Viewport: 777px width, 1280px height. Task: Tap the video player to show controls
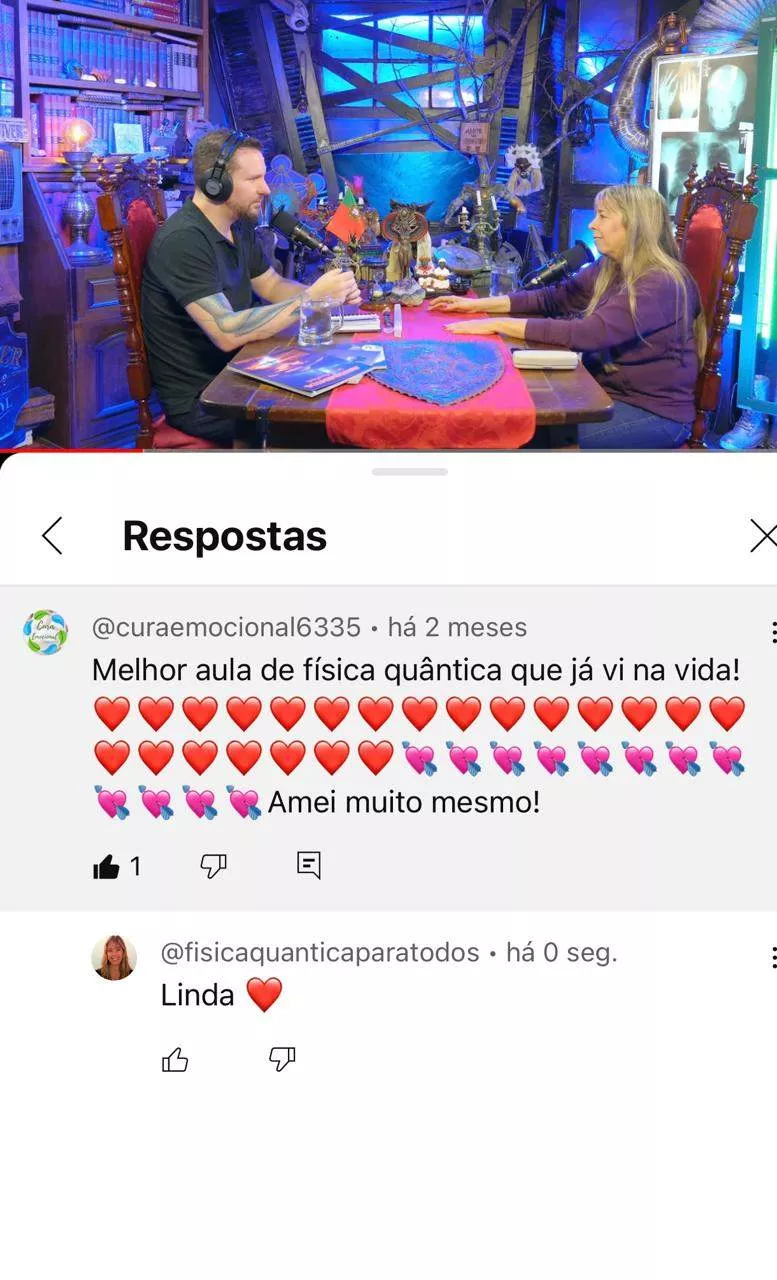pyautogui.click(x=388, y=225)
